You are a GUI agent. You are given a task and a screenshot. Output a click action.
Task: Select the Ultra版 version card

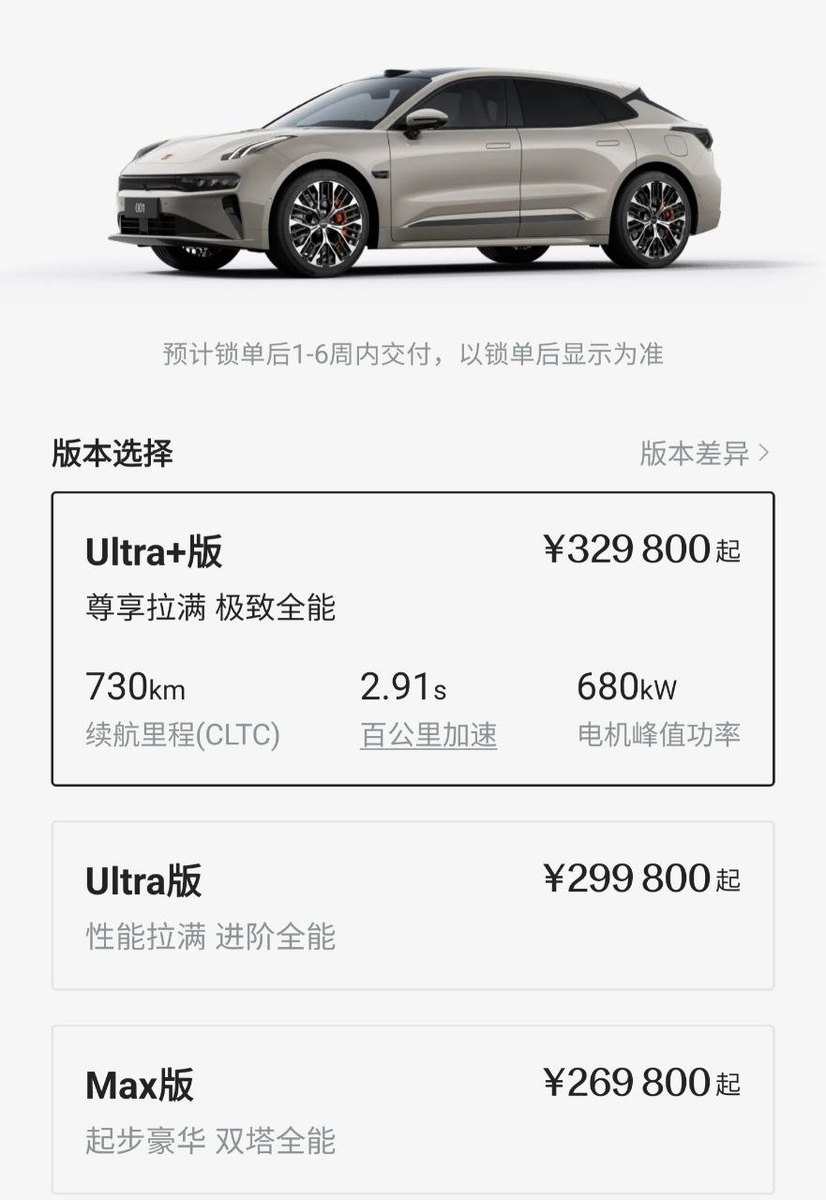coord(412,905)
